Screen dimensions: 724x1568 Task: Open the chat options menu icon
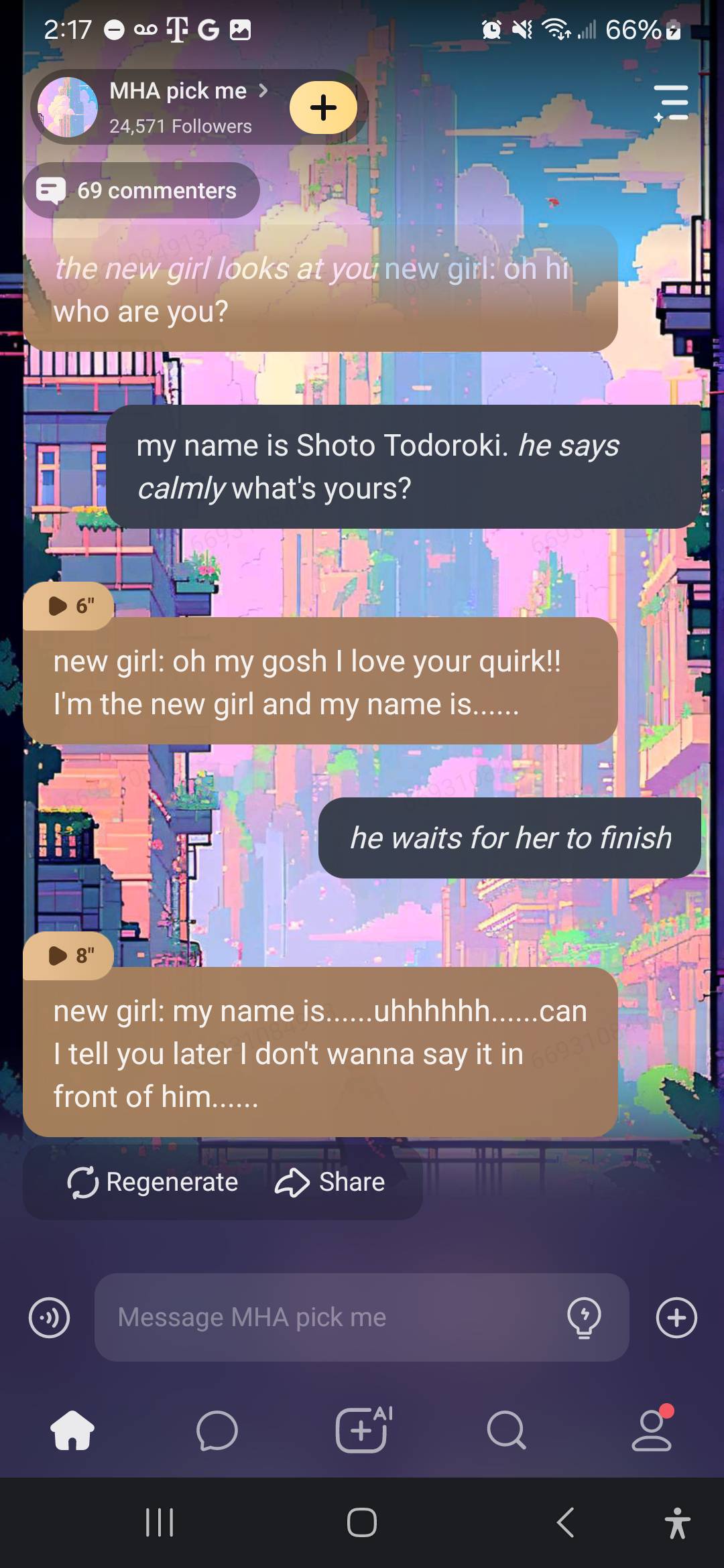pos(671,103)
